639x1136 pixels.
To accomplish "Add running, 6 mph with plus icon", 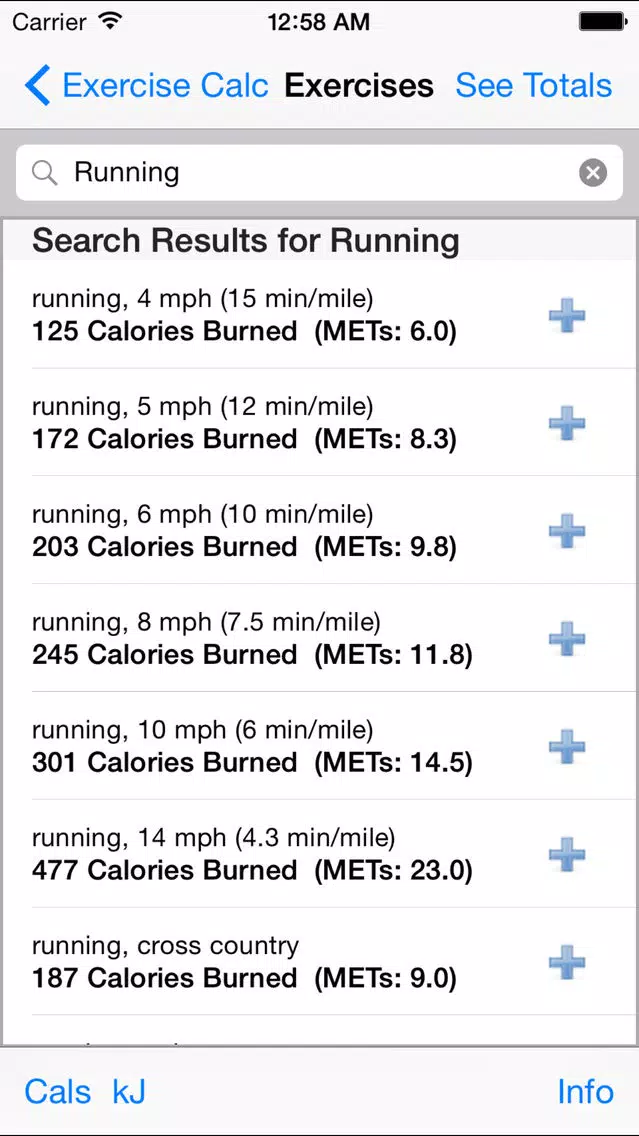I will pos(567,531).
